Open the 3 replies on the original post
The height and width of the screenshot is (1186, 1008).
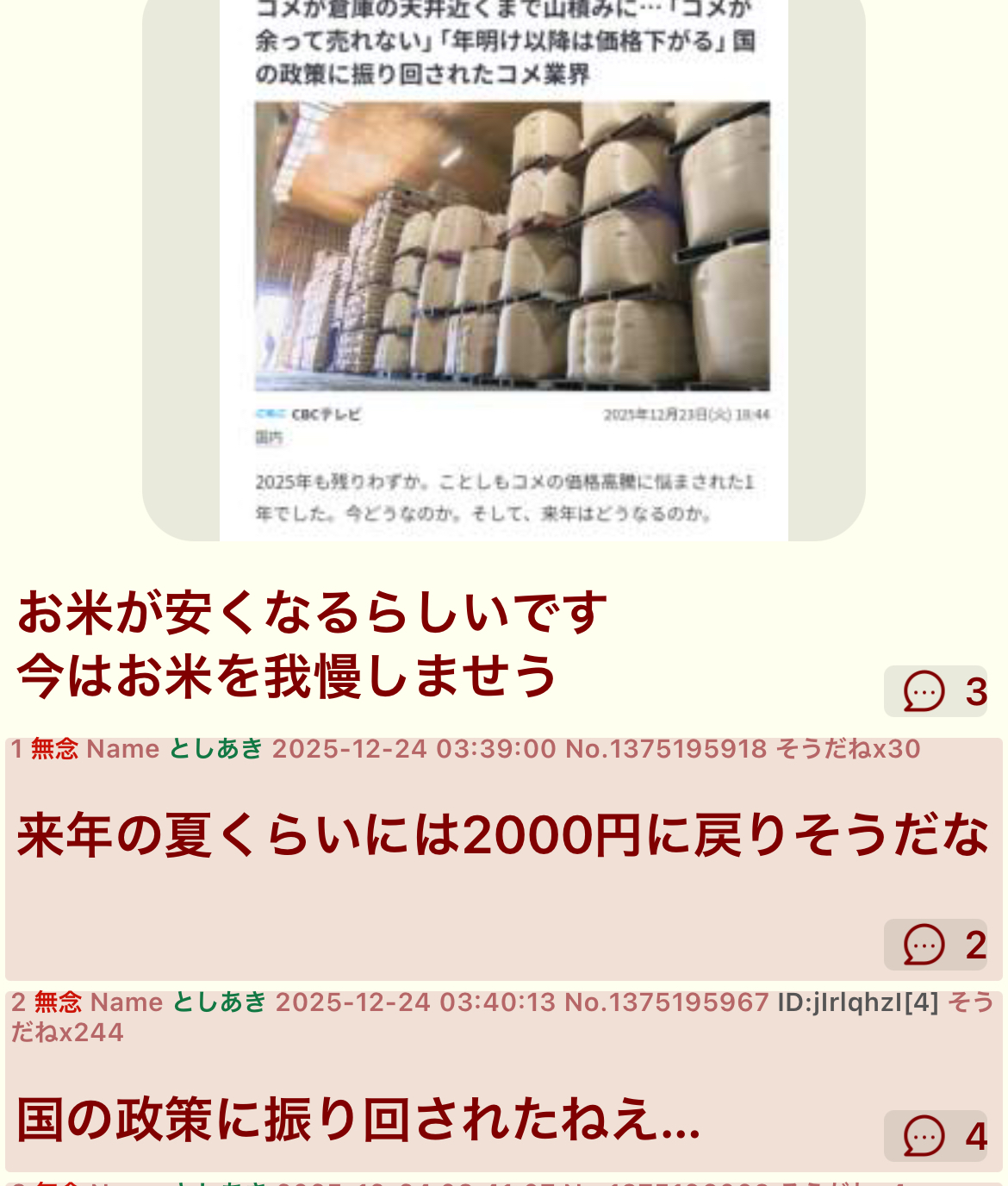[936, 691]
